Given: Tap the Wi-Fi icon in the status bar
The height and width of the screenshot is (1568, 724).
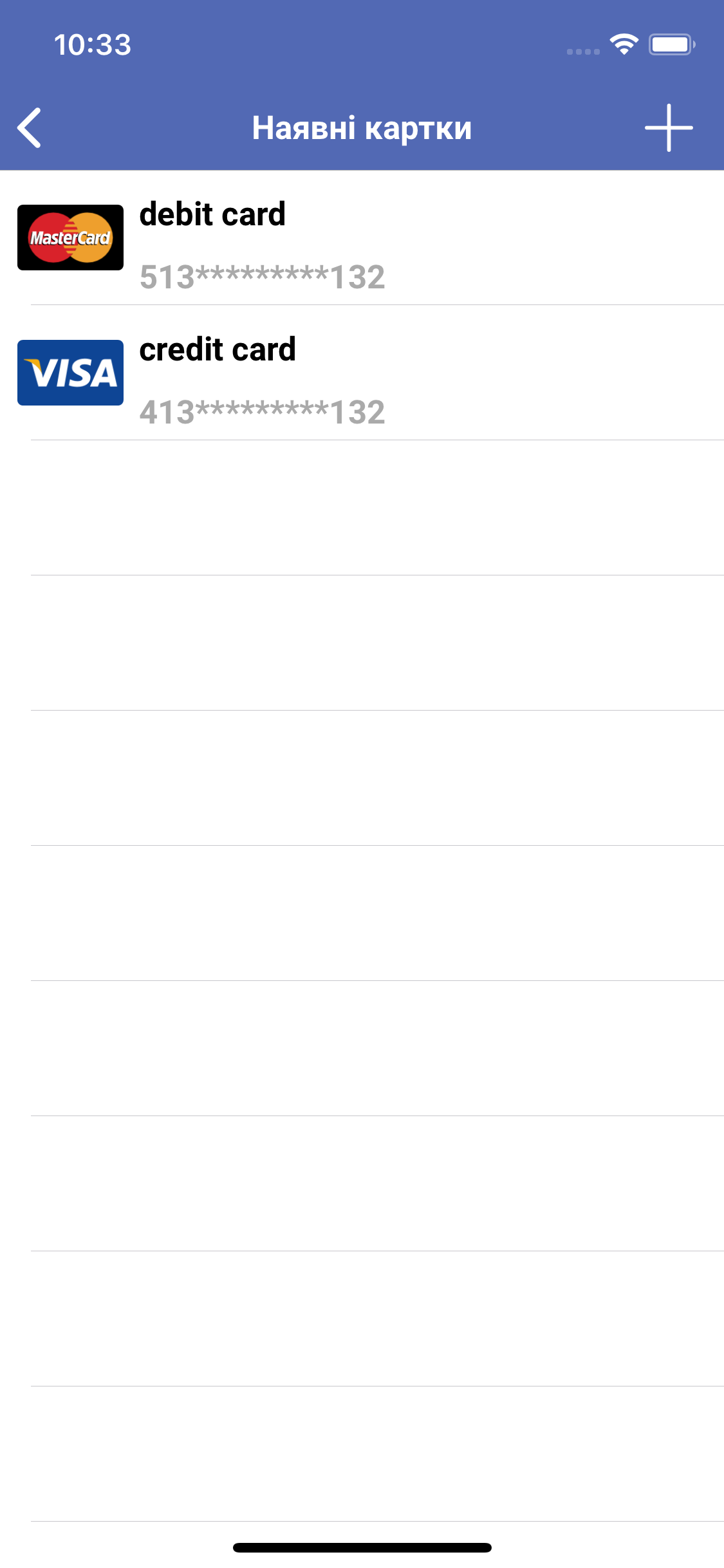Looking at the screenshot, I should pos(622,44).
